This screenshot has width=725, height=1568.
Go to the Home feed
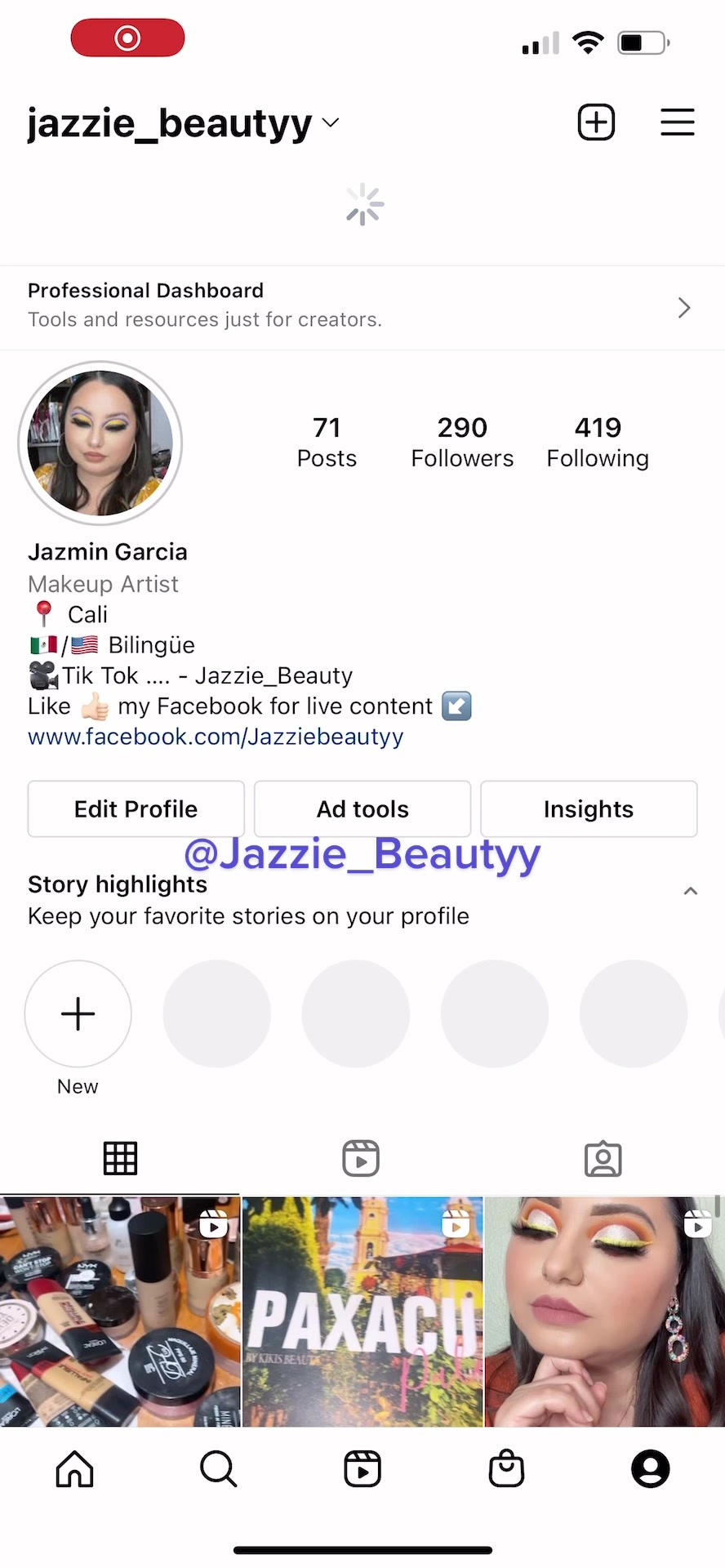tap(75, 1468)
